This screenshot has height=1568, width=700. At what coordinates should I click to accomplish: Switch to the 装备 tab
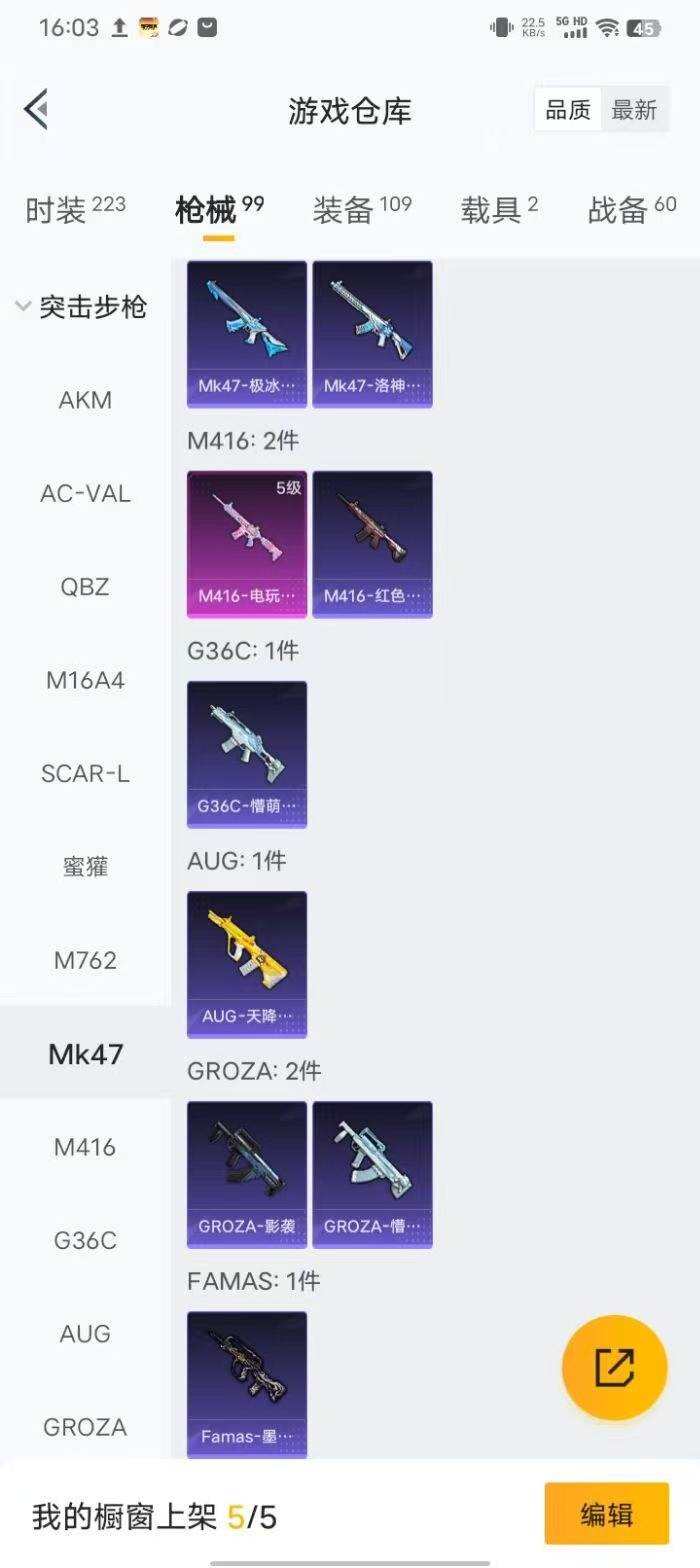tap(361, 209)
